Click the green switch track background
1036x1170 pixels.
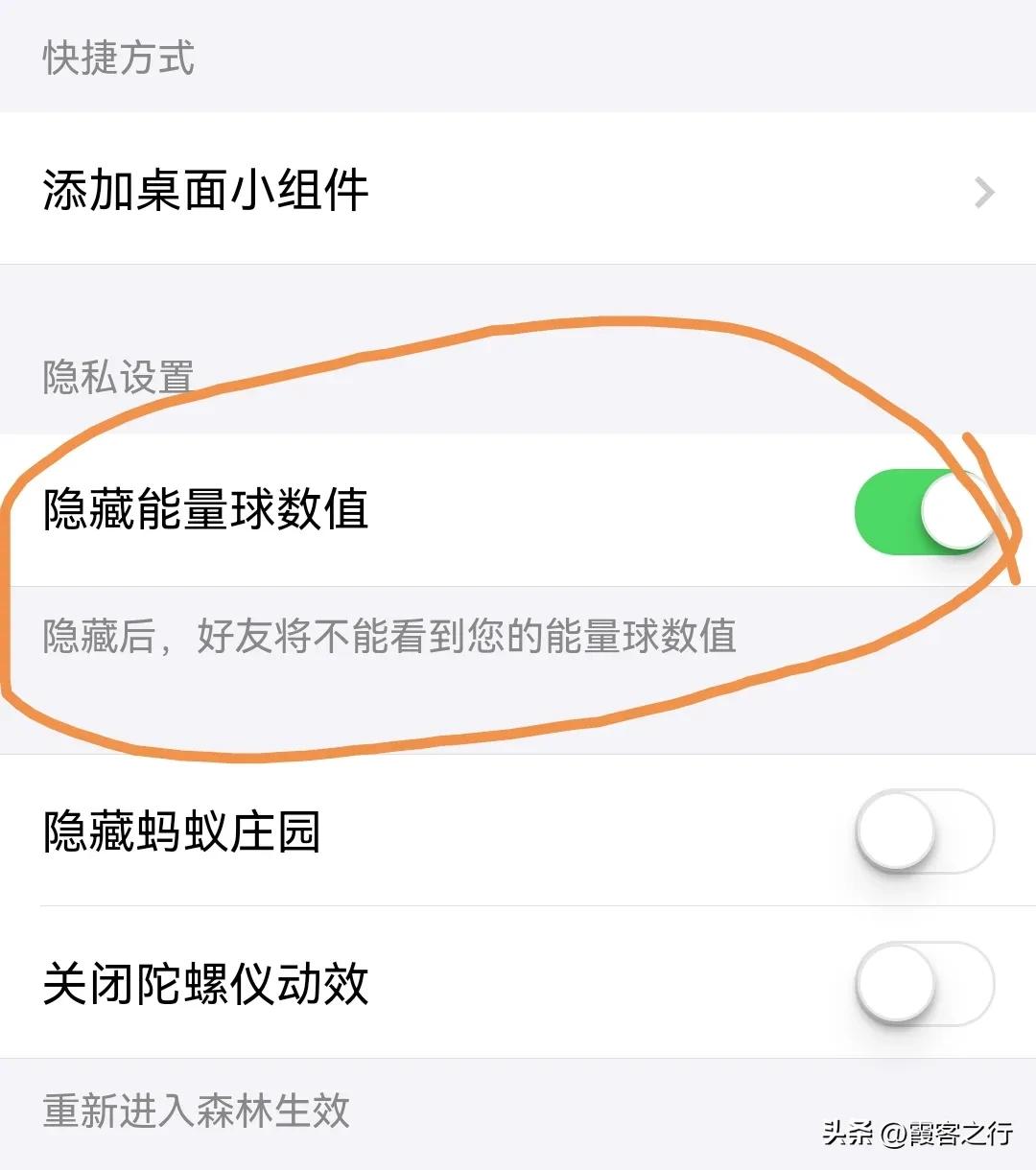coord(892,510)
